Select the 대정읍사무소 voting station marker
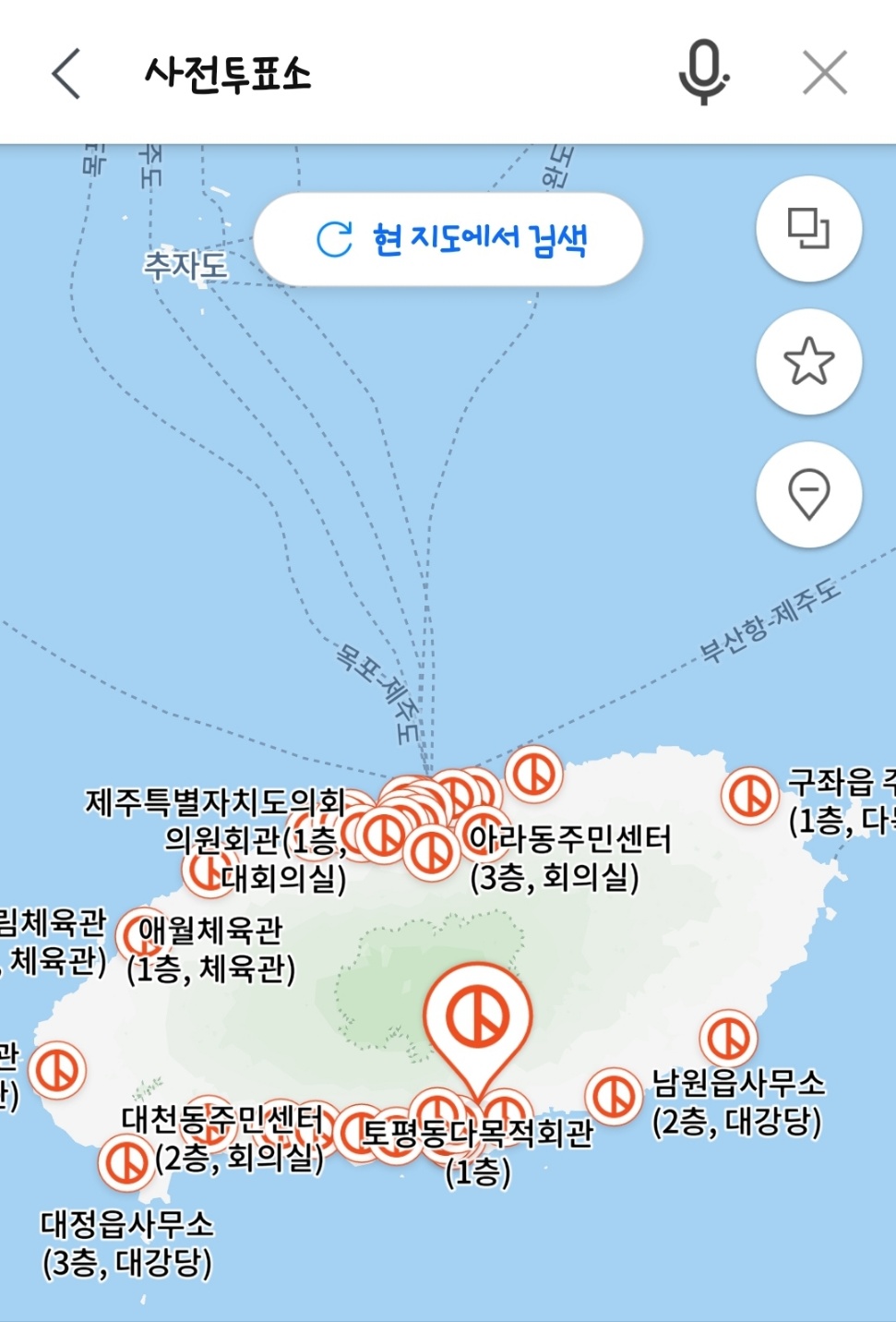This screenshot has width=896, height=1322. click(x=127, y=1160)
